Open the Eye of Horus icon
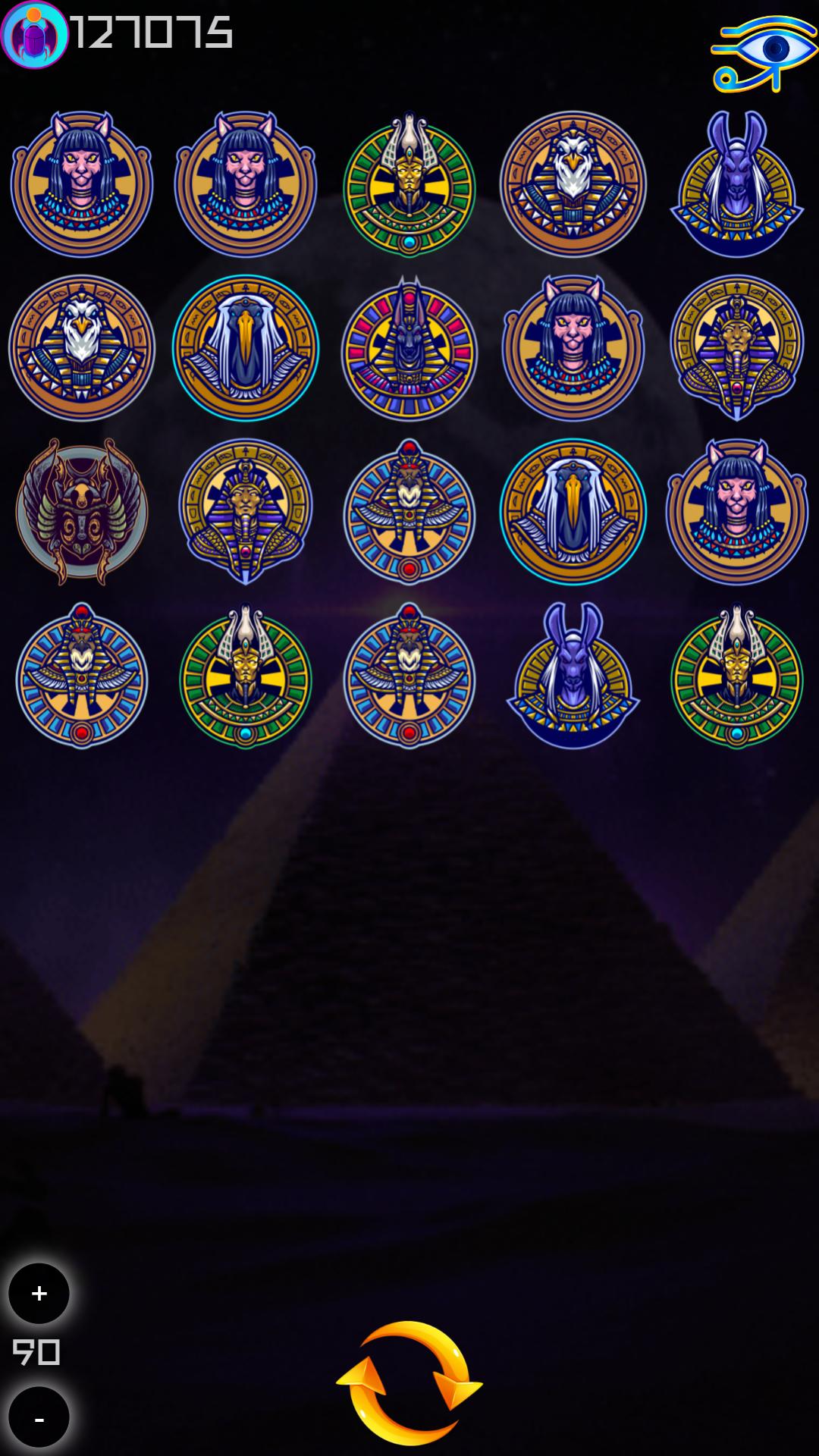 (x=764, y=54)
